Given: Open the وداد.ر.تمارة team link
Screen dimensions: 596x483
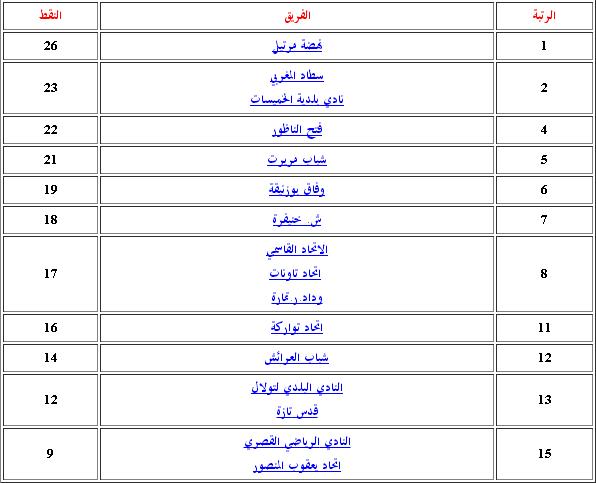Looking at the screenshot, I should click(297, 298).
